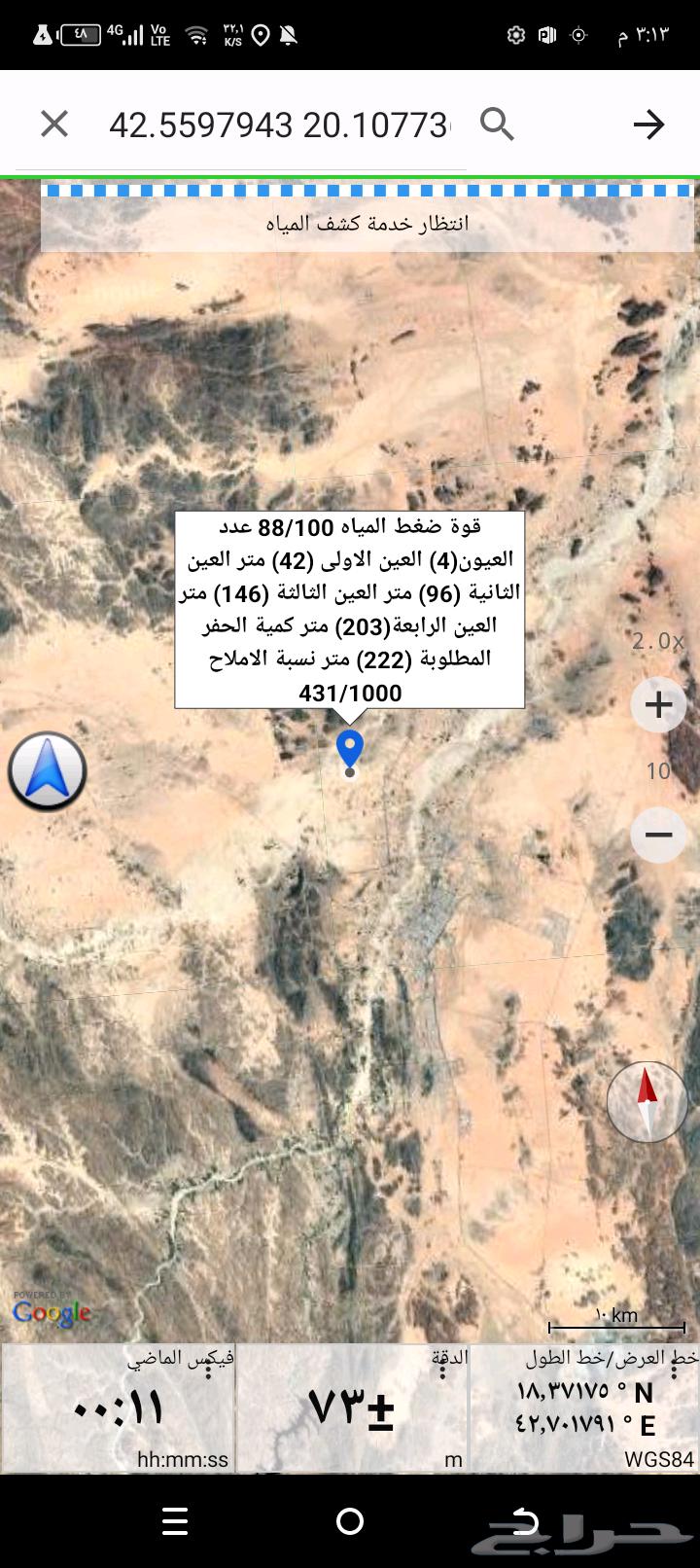The image size is (700, 1568).
Task: Open the latitude/longitude coordinates panel
Action: click(x=583, y=1408)
